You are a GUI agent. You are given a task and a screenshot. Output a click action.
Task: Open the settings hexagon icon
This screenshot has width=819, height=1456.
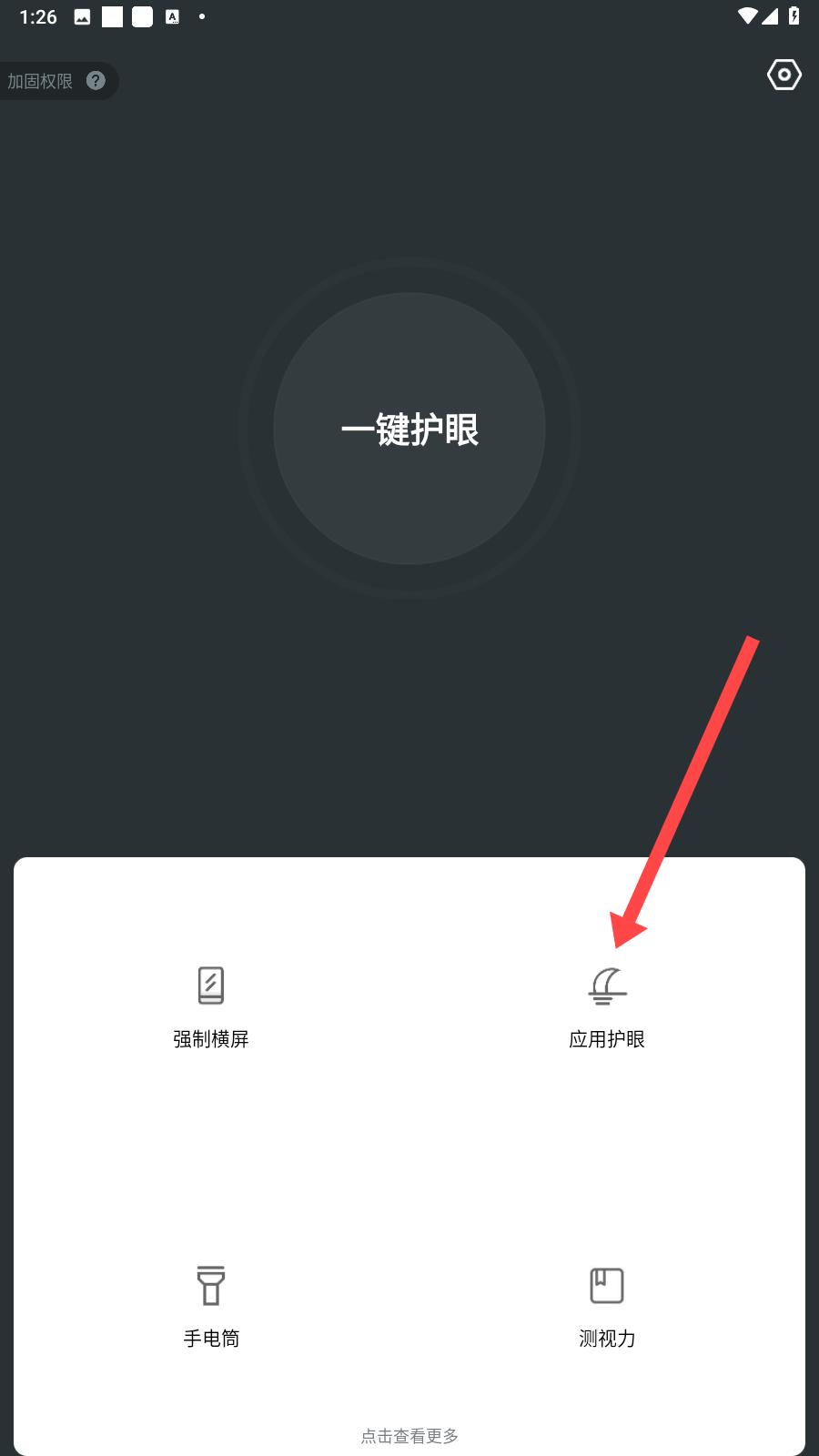click(x=784, y=75)
